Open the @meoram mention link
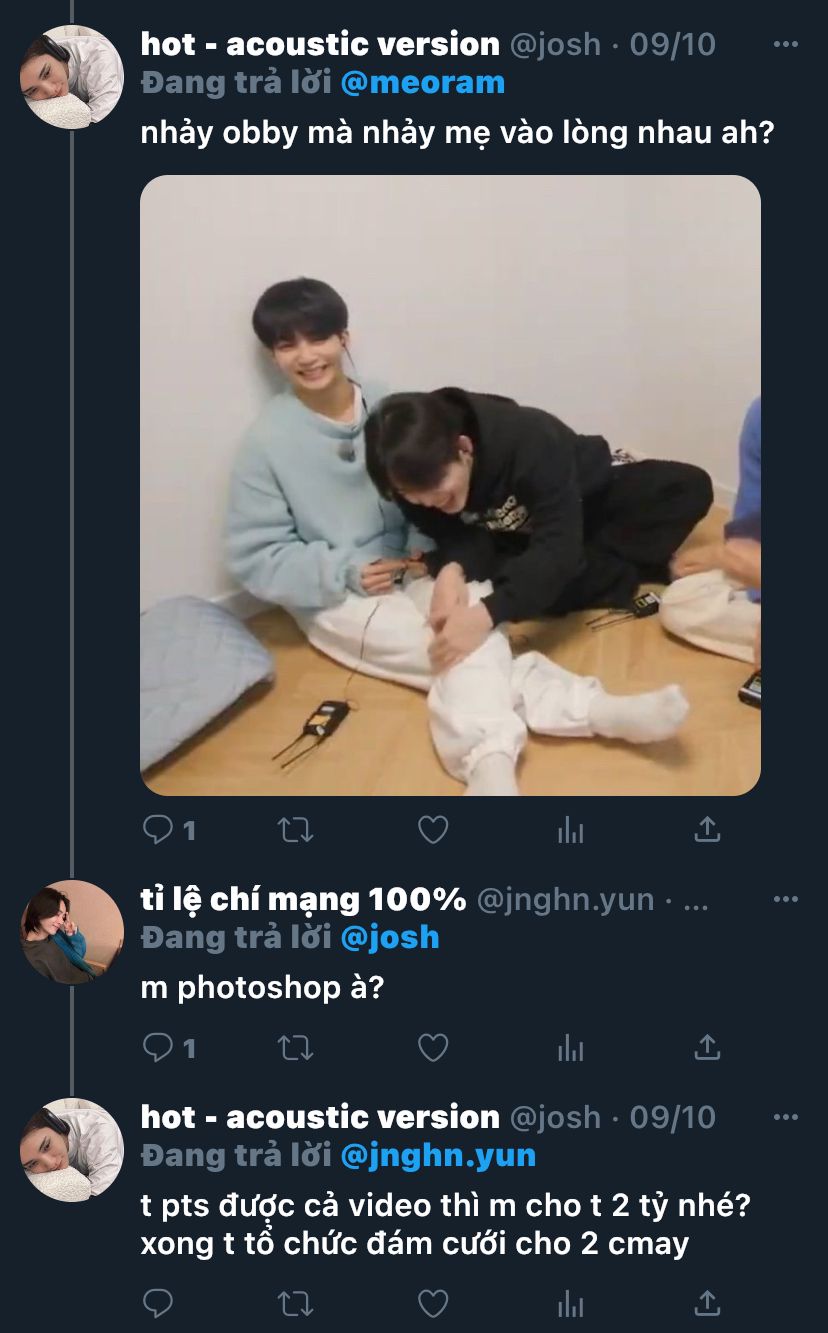 click(422, 83)
